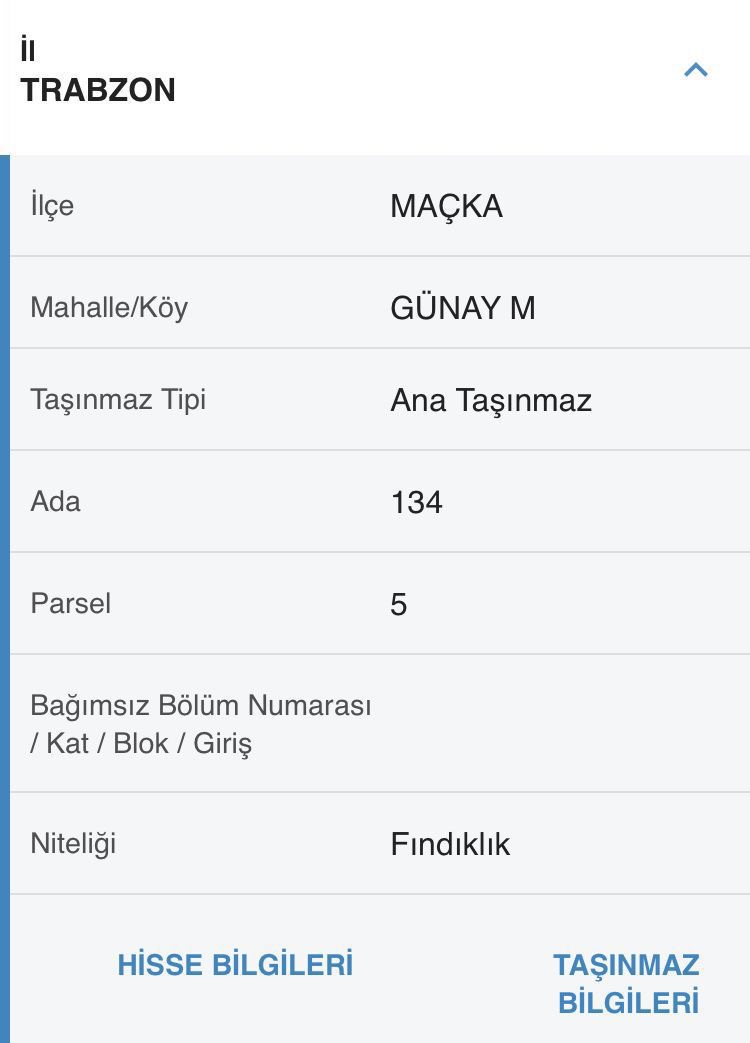The width and height of the screenshot is (750, 1043).
Task: Open TAŞINMAZ BİLGİLERİ details
Action: point(627,984)
